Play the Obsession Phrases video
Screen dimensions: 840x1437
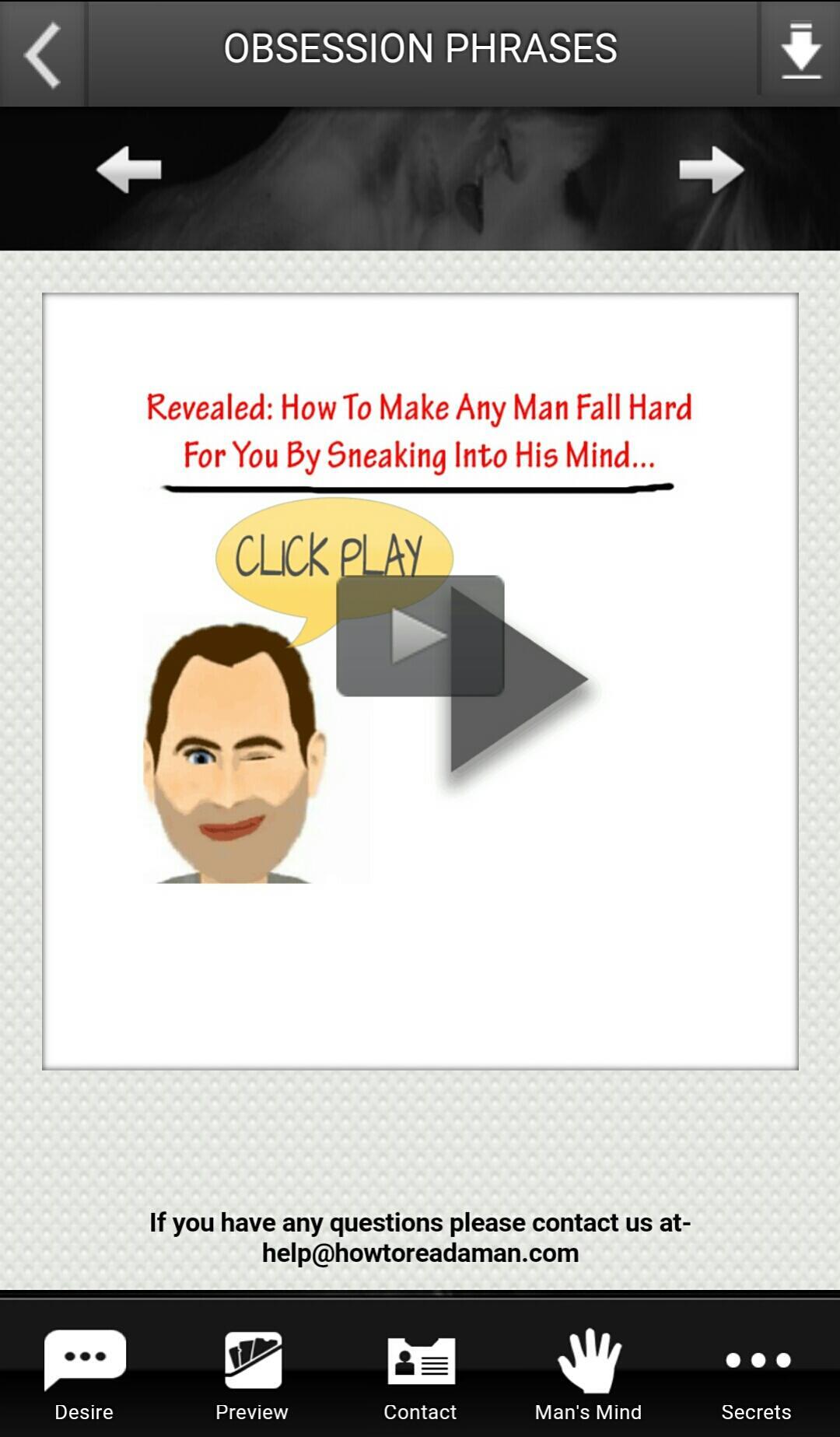pos(421,636)
